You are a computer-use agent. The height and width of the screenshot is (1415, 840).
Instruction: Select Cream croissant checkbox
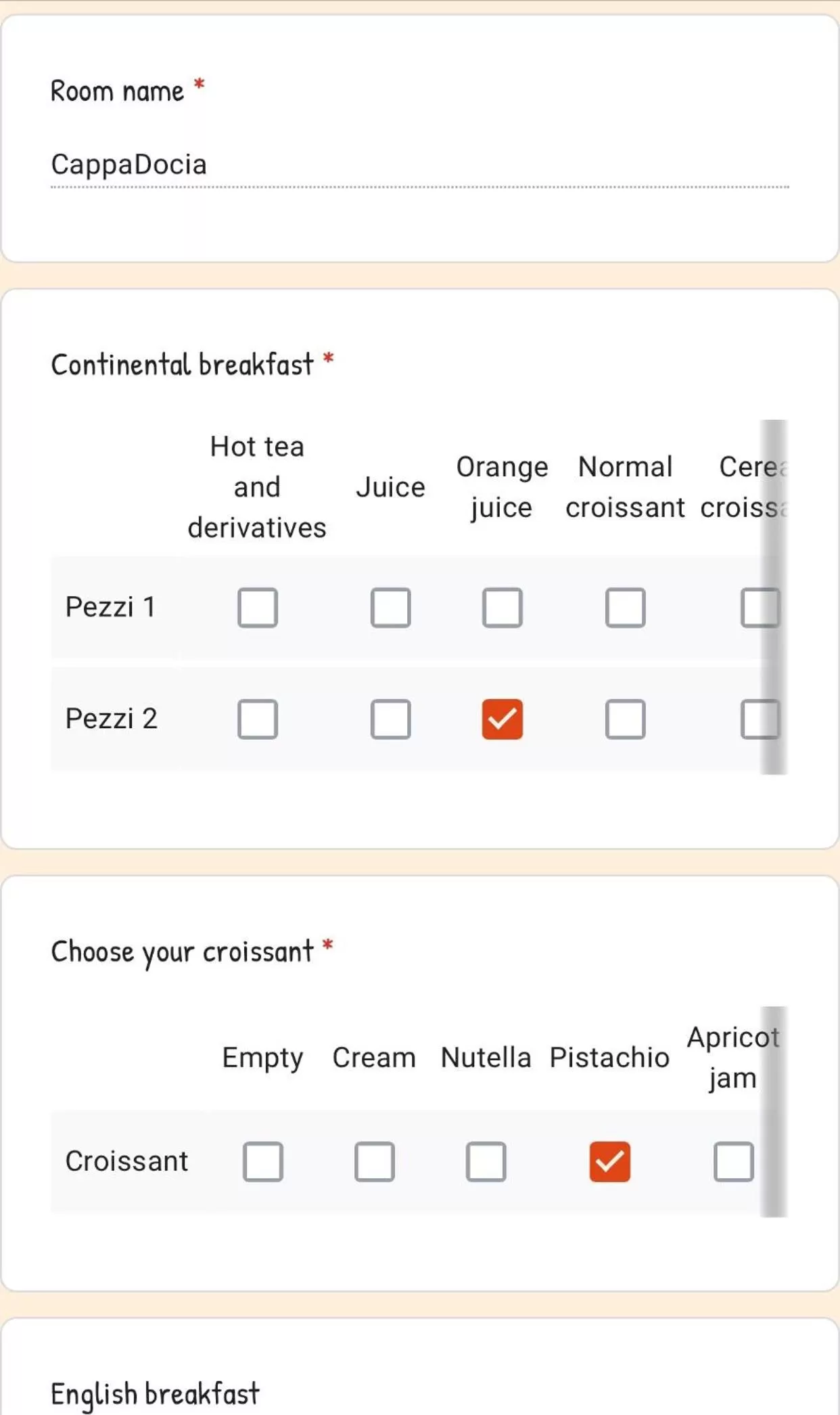pyautogui.click(x=374, y=1162)
